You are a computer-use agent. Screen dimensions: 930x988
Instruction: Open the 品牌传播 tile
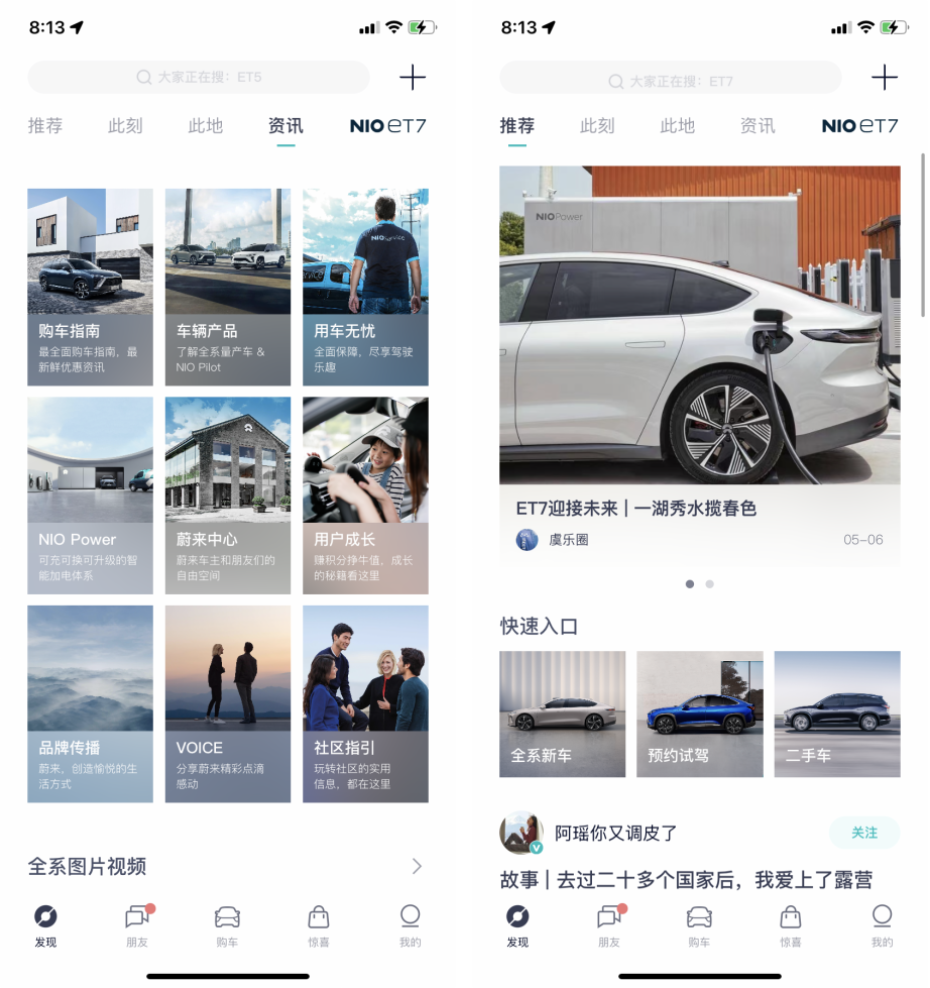90,703
